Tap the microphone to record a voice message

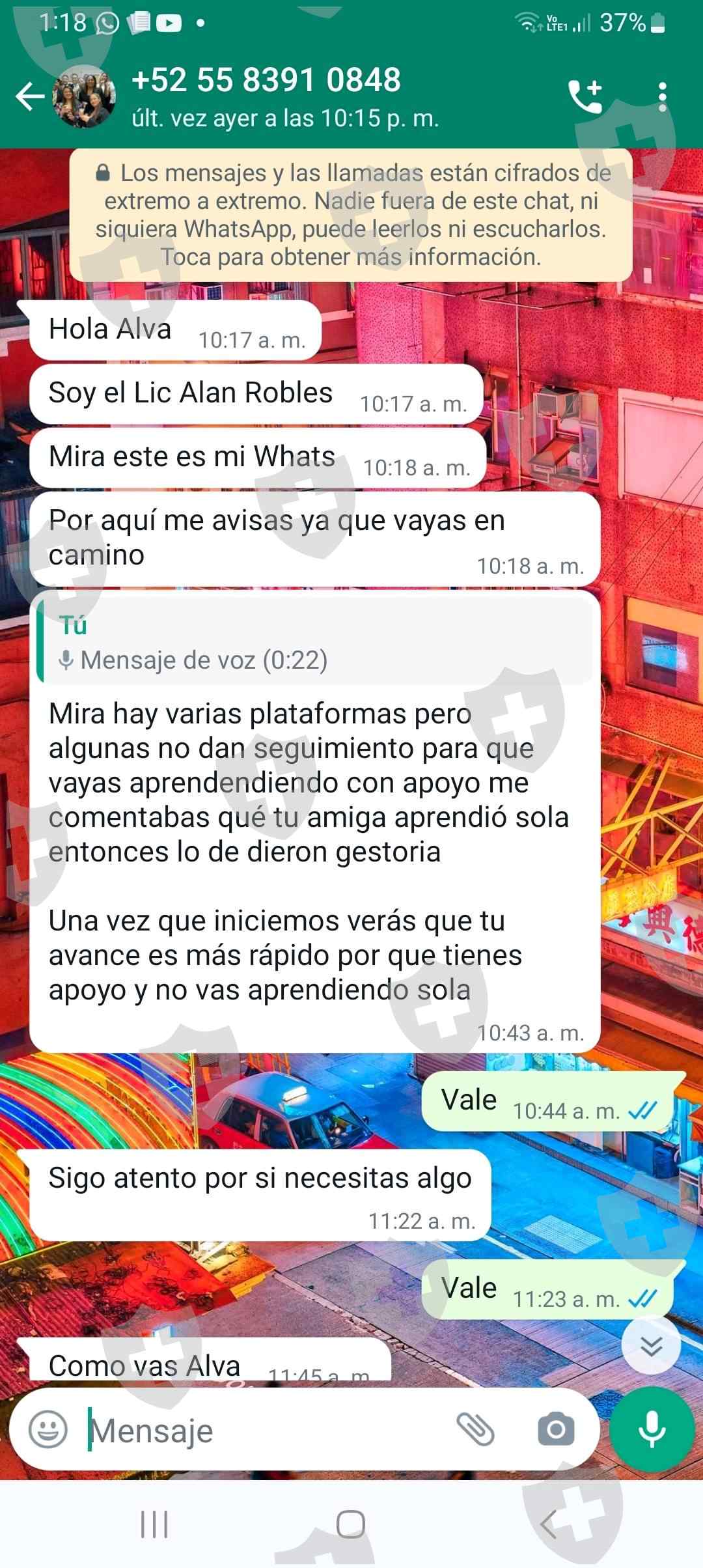652,1430
